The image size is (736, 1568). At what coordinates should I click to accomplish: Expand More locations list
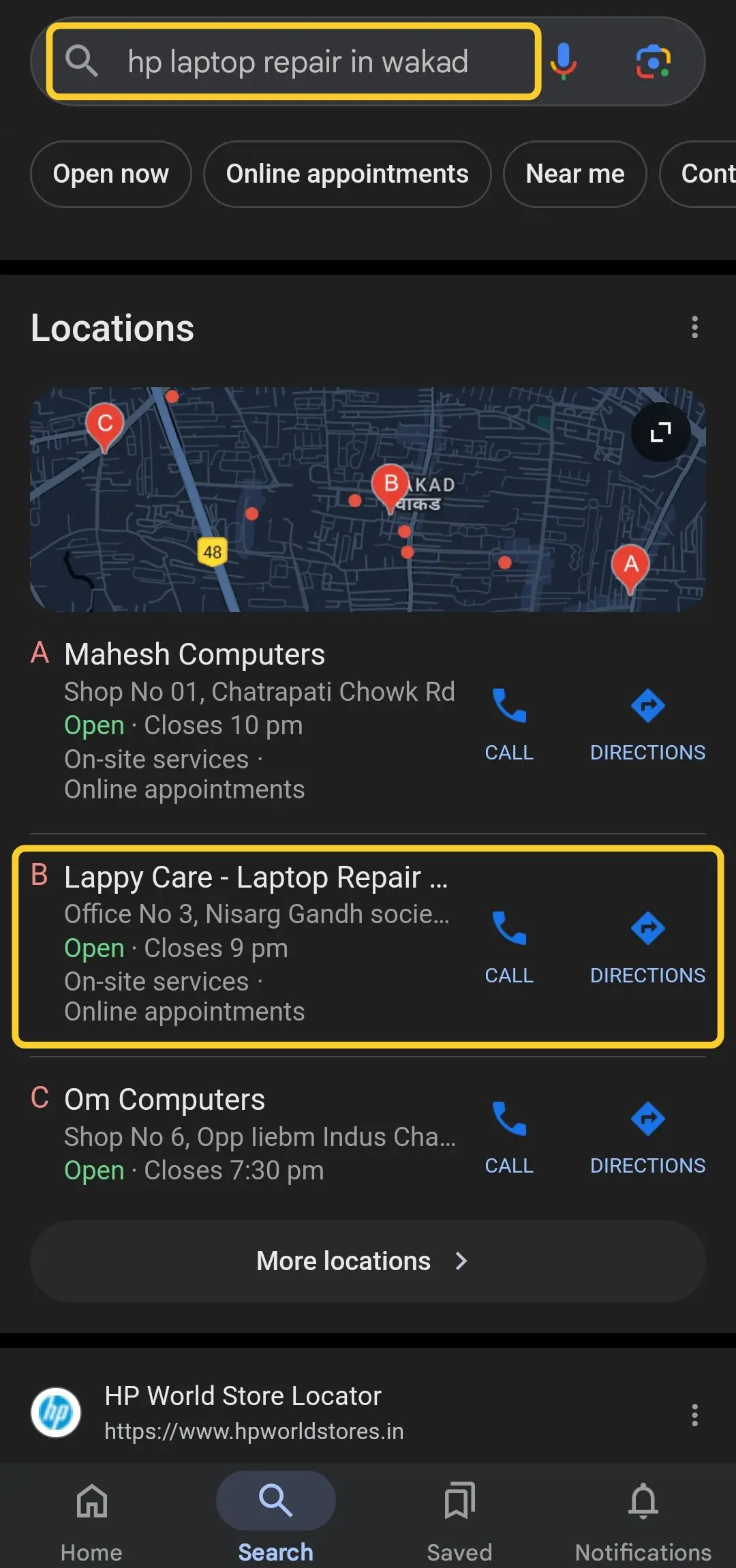tap(367, 1261)
